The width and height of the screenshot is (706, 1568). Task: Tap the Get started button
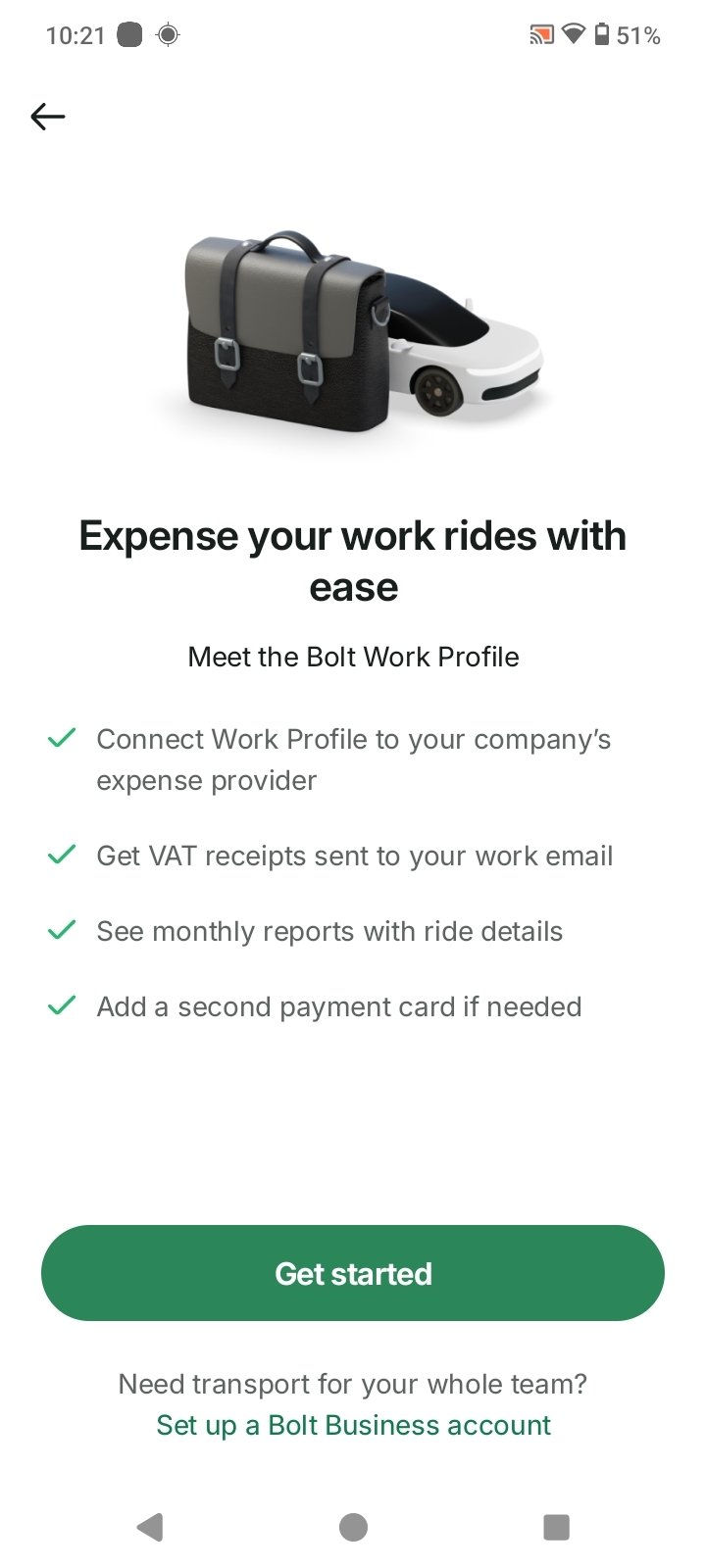pos(353,1273)
